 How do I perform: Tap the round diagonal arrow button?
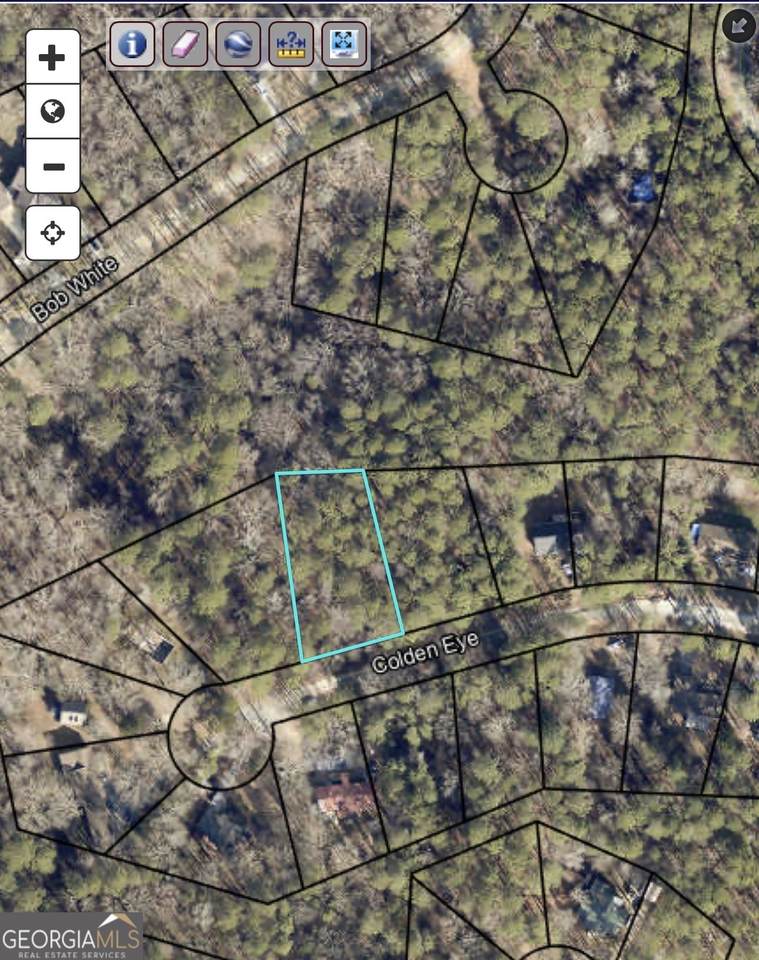[740, 26]
